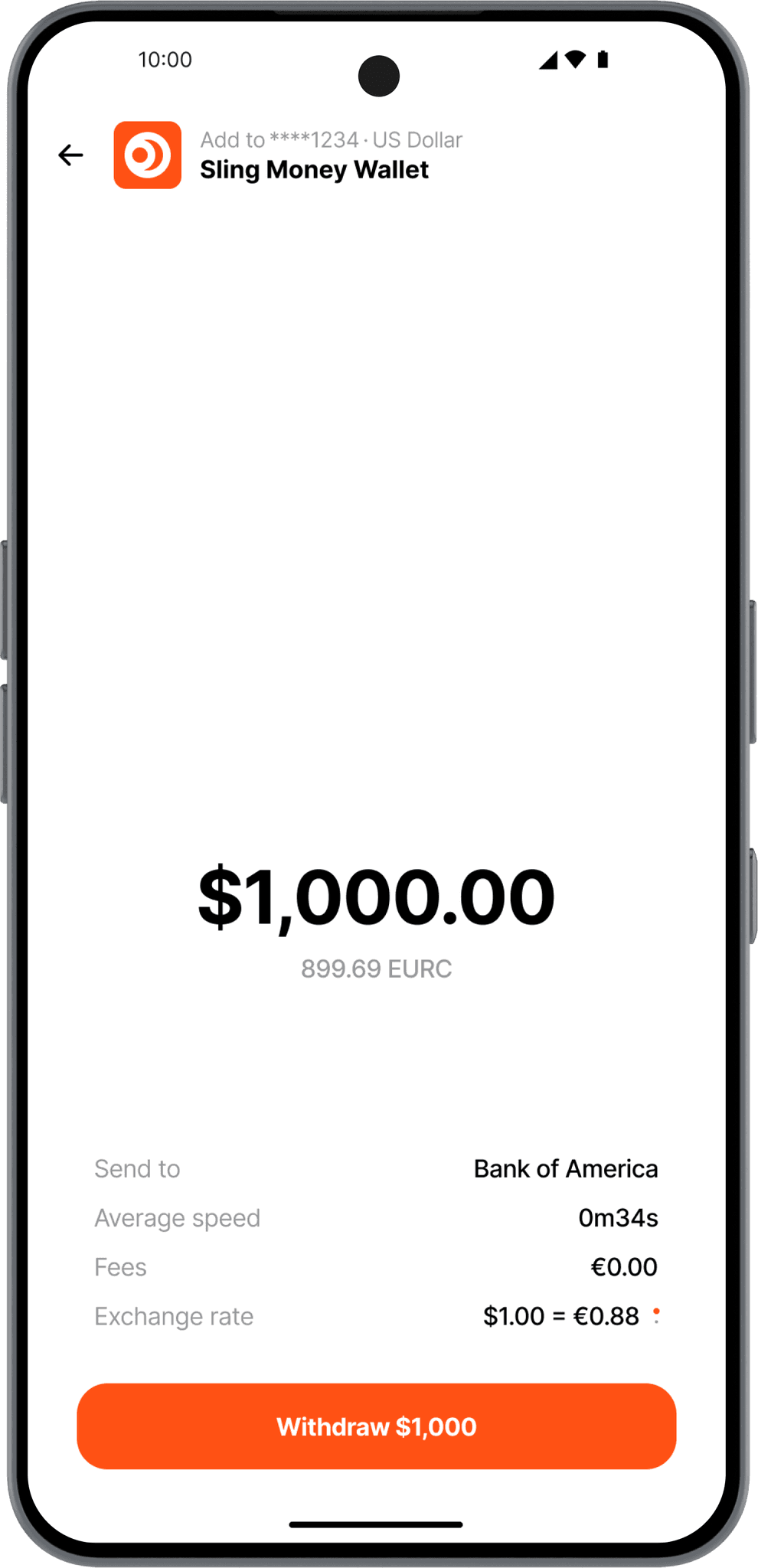This screenshot has height=1568, width=758.
Task: Tap the battery icon in status bar
Action: click(602, 59)
